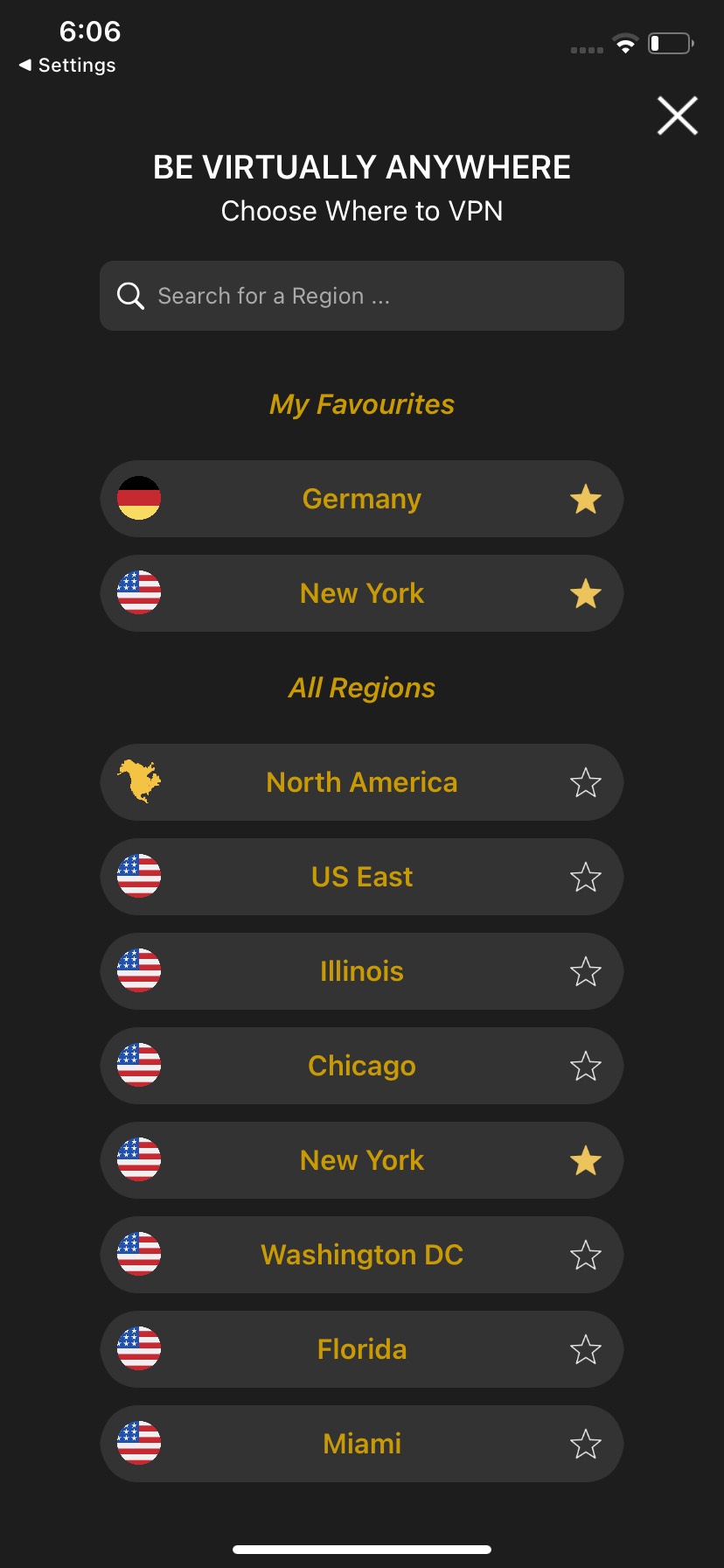The image size is (724, 1568).
Task: Choose the North America region
Action: [x=362, y=782]
